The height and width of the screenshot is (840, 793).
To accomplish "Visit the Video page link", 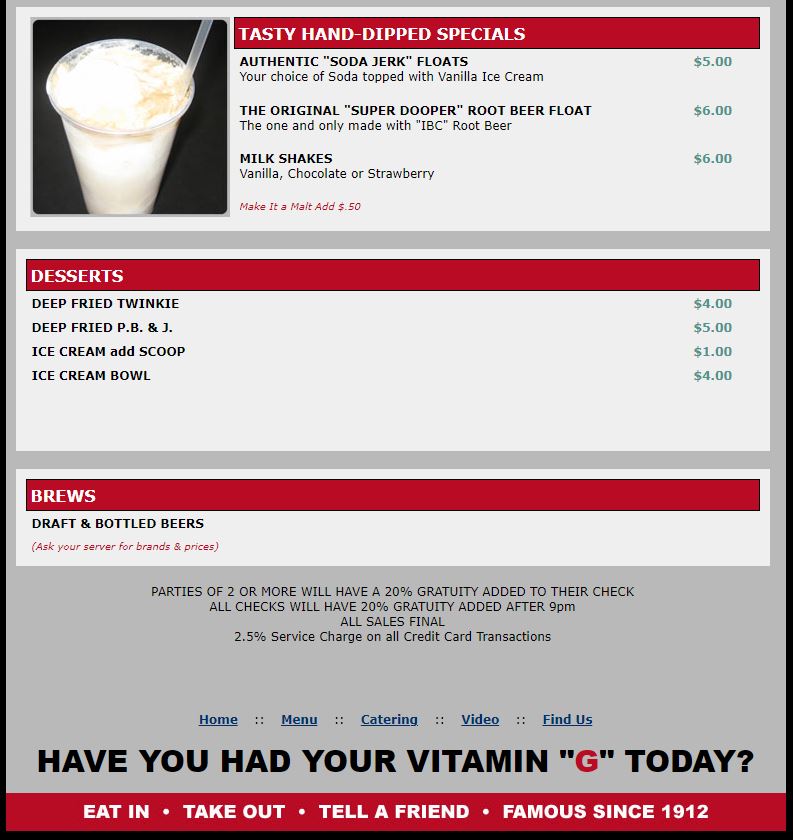I will click(480, 719).
